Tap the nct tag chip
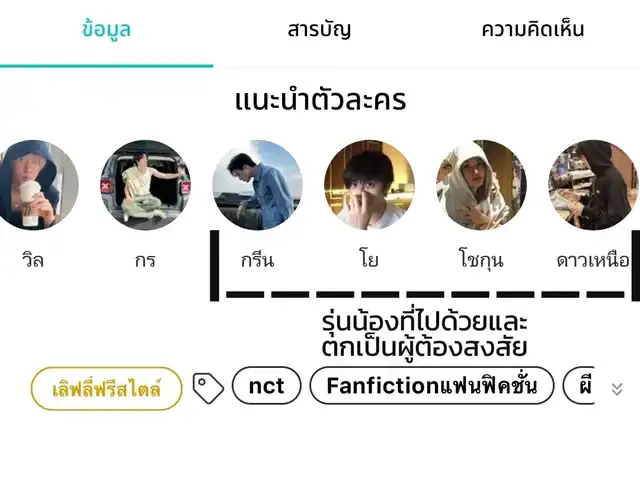 (x=266, y=386)
